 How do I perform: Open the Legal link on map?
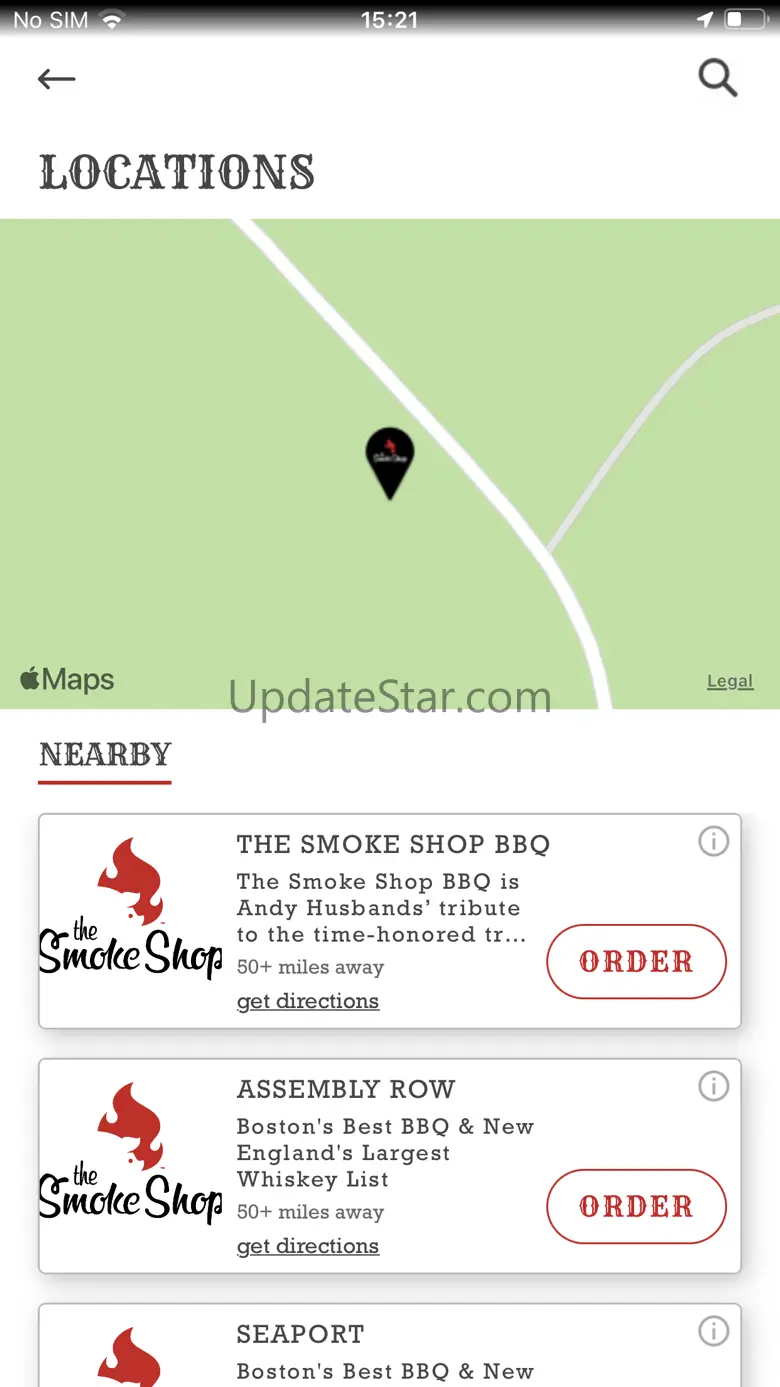click(730, 681)
